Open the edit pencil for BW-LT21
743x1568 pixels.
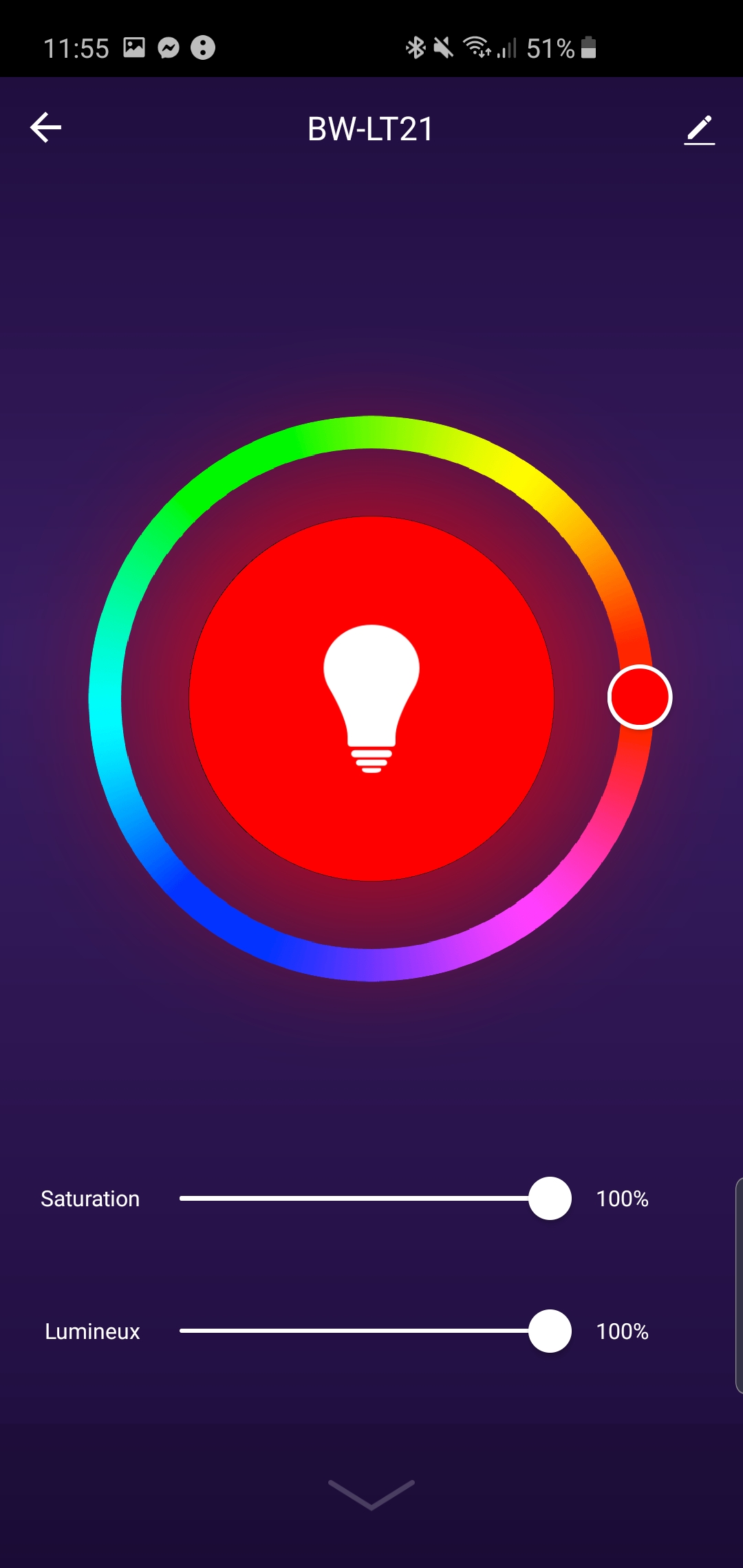[700, 129]
